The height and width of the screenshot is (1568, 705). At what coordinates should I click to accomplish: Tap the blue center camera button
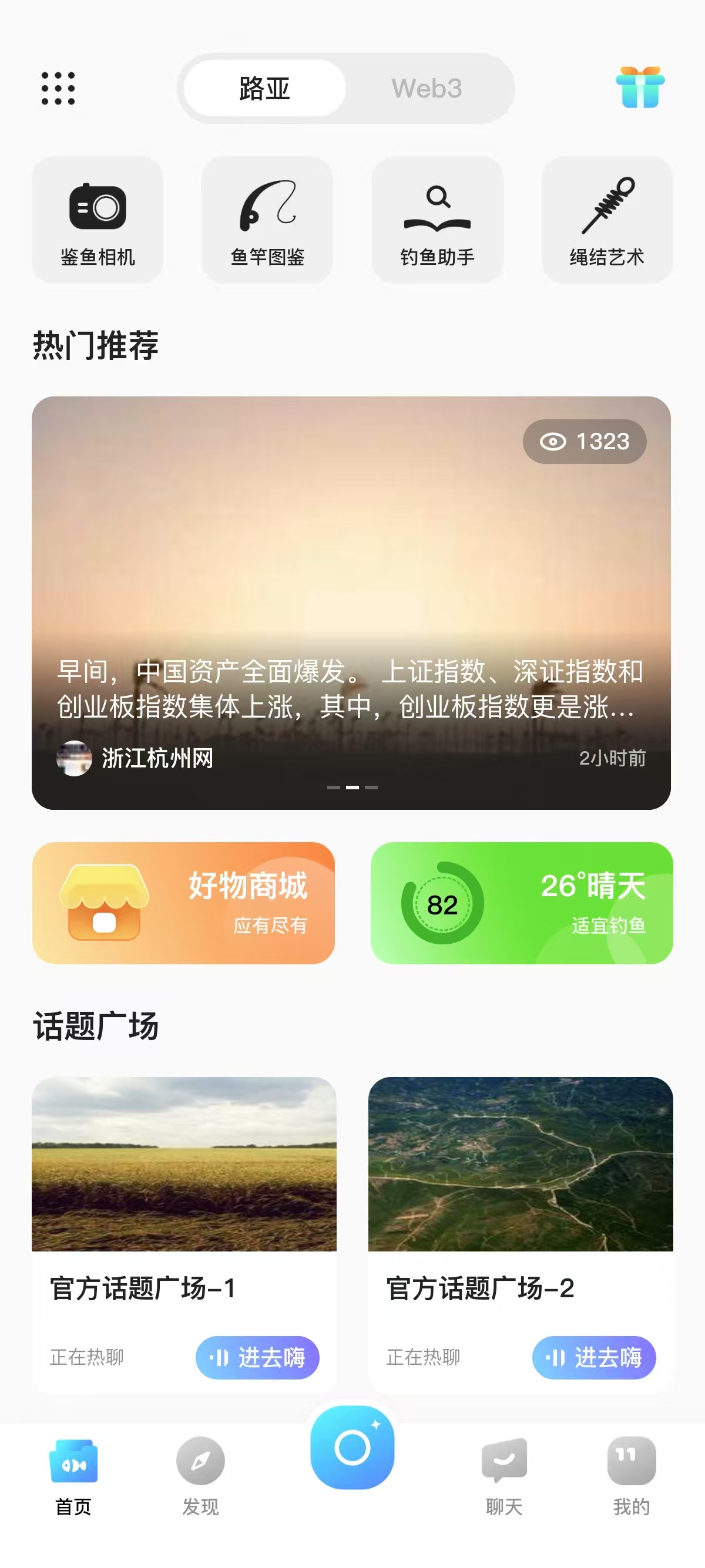[x=352, y=1447]
